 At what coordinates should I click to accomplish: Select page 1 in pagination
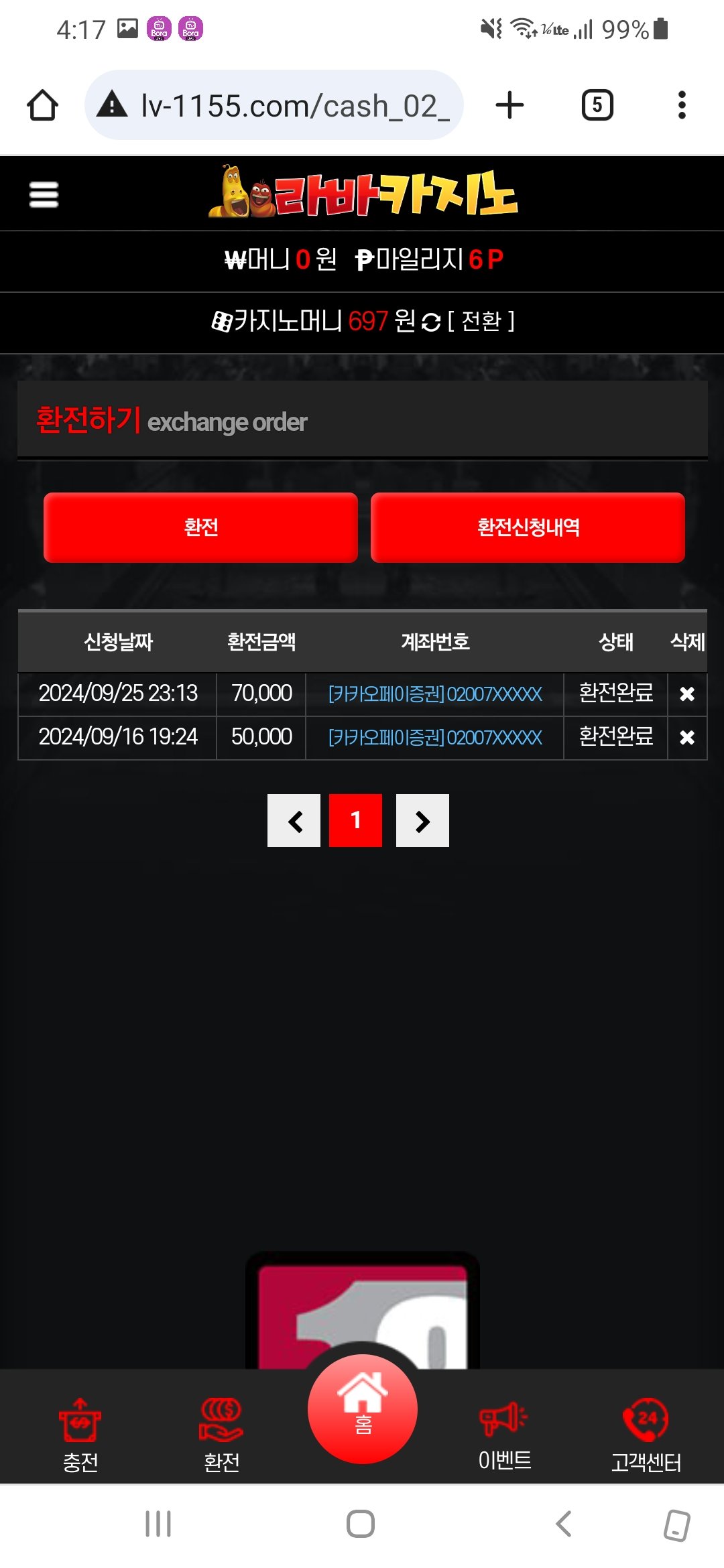[x=355, y=821]
